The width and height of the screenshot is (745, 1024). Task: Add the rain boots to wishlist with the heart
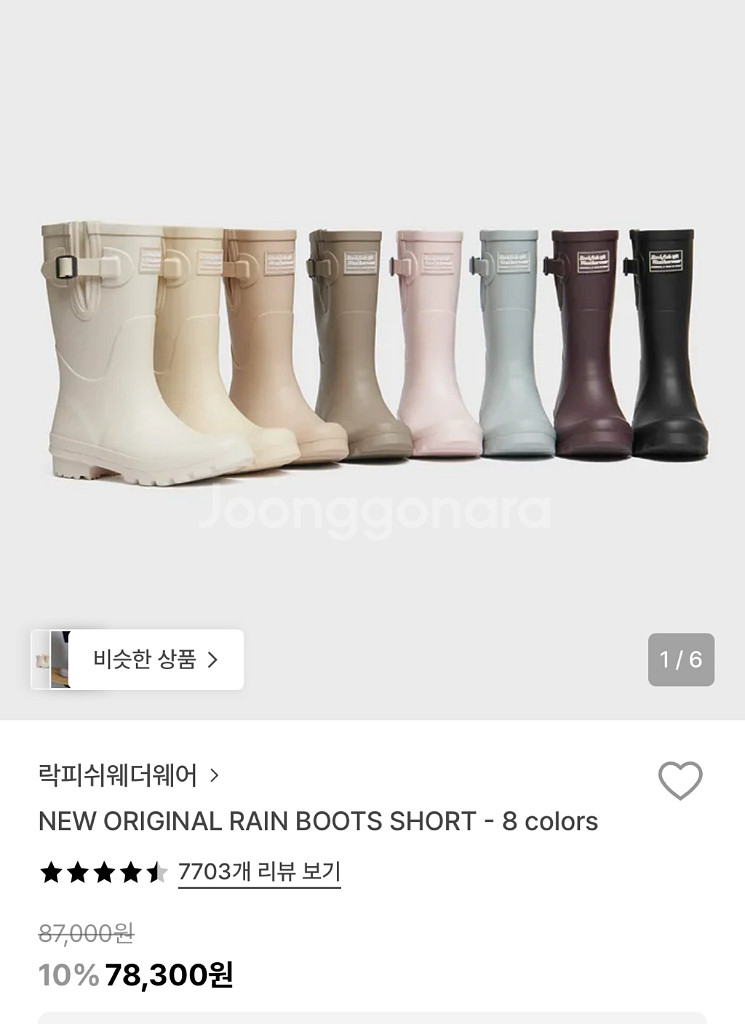coord(680,780)
